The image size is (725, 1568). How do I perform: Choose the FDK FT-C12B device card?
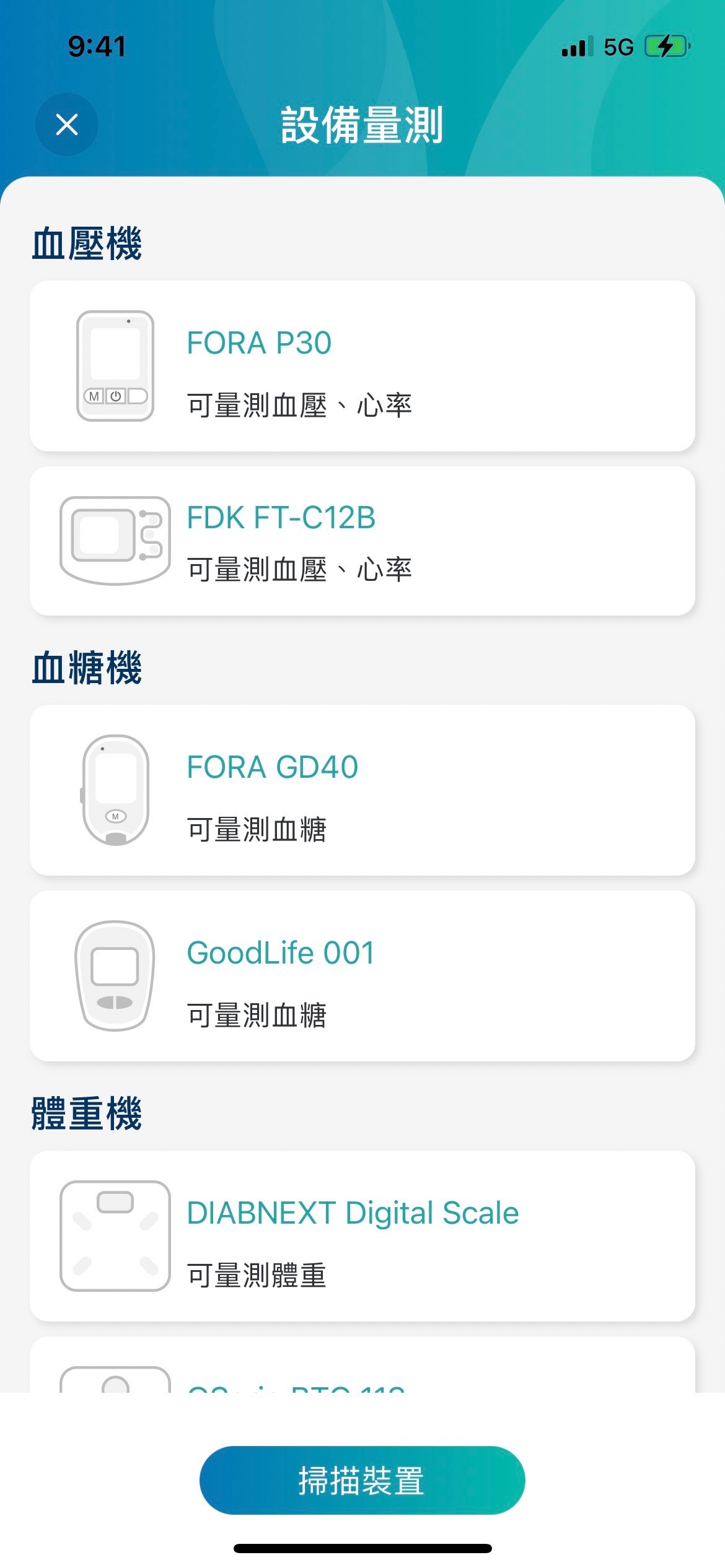[x=362, y=541]
